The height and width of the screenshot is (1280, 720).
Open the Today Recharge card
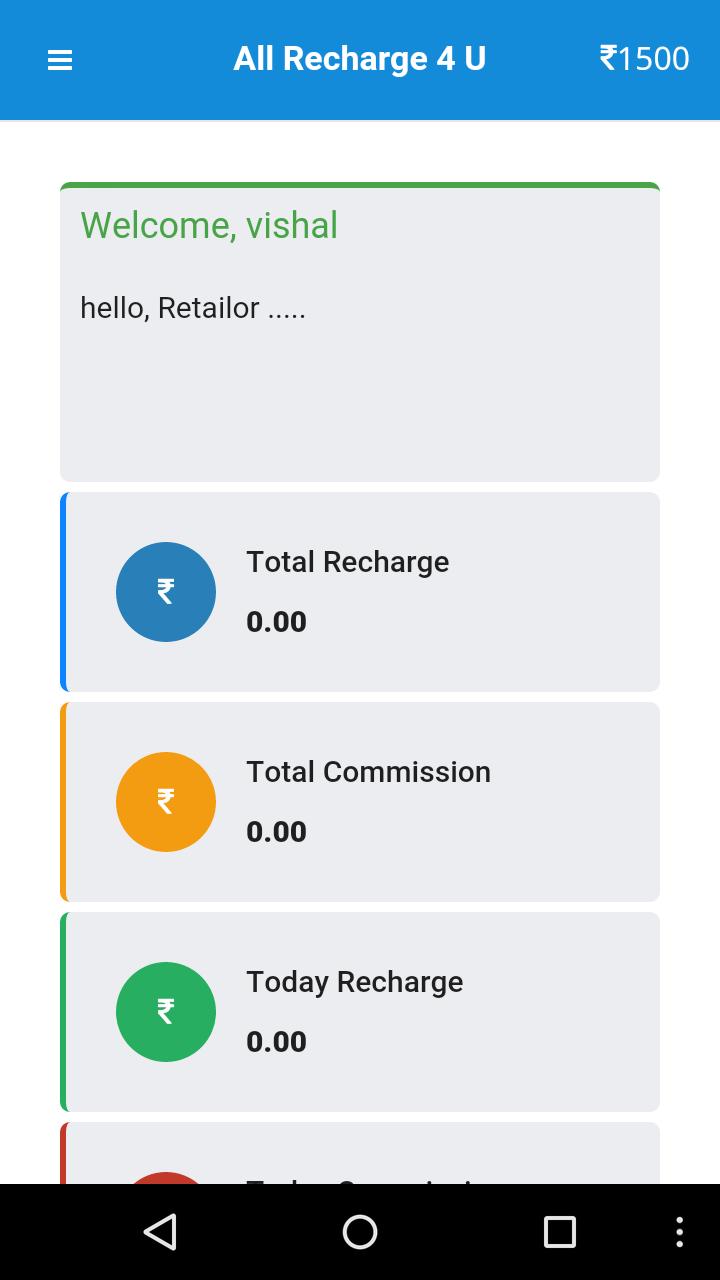coord(360,1012)
